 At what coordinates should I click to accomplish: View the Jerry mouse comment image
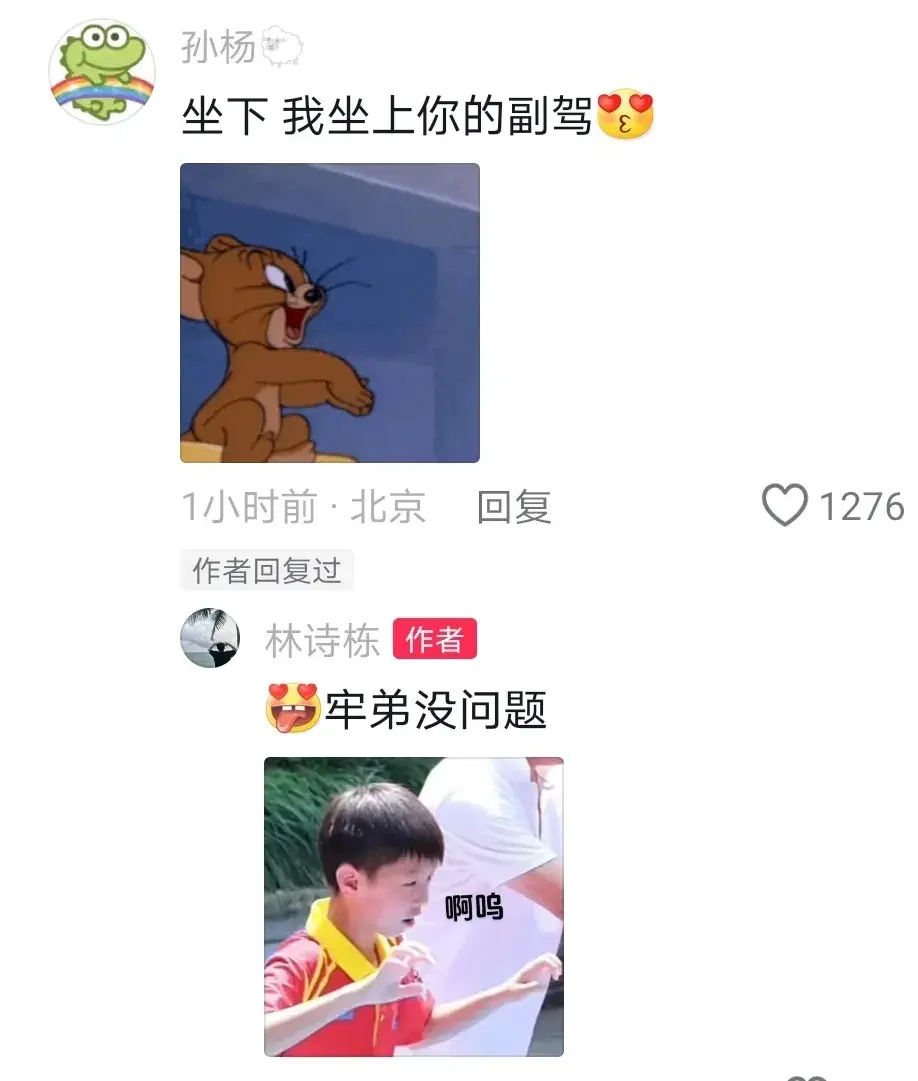pos(329,313)
